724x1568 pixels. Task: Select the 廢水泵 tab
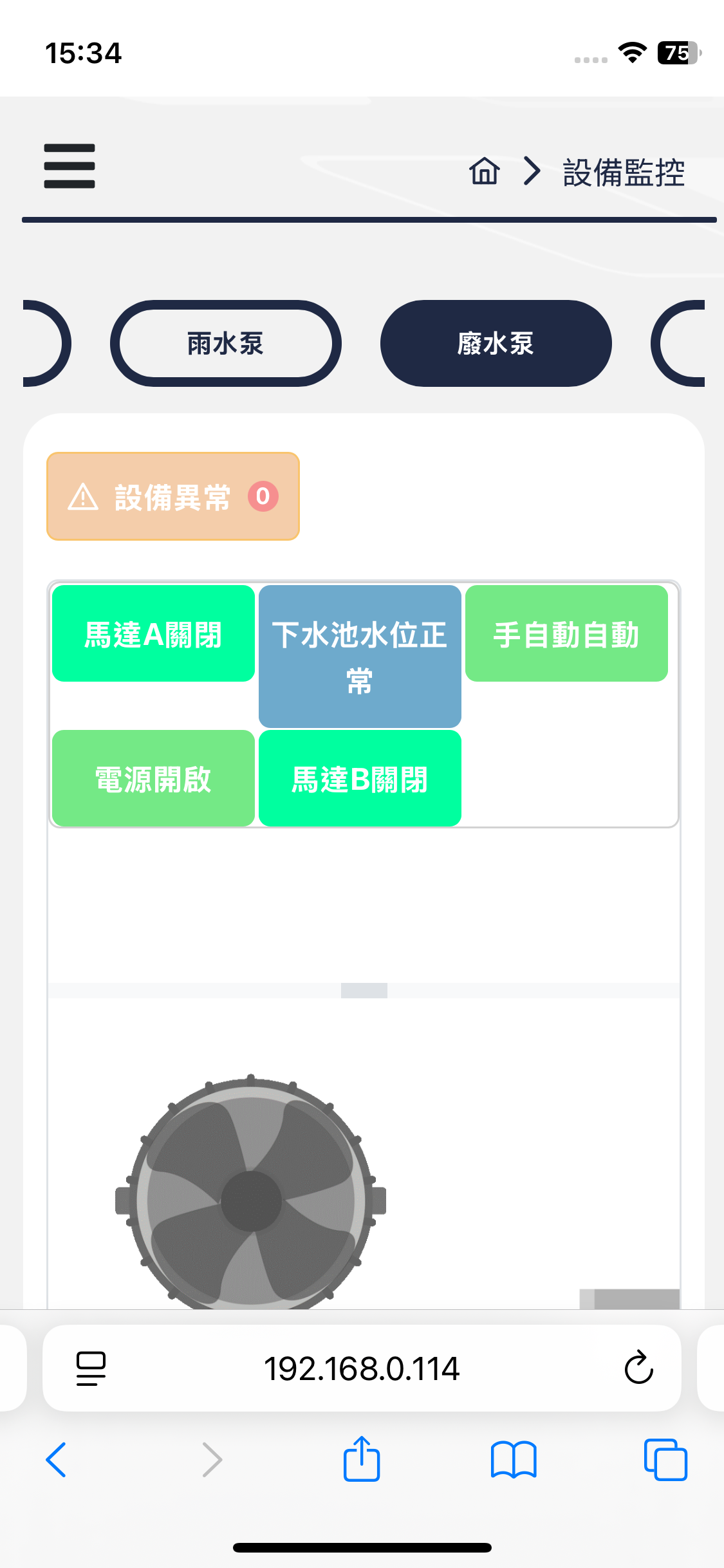(x=496, y=343)
